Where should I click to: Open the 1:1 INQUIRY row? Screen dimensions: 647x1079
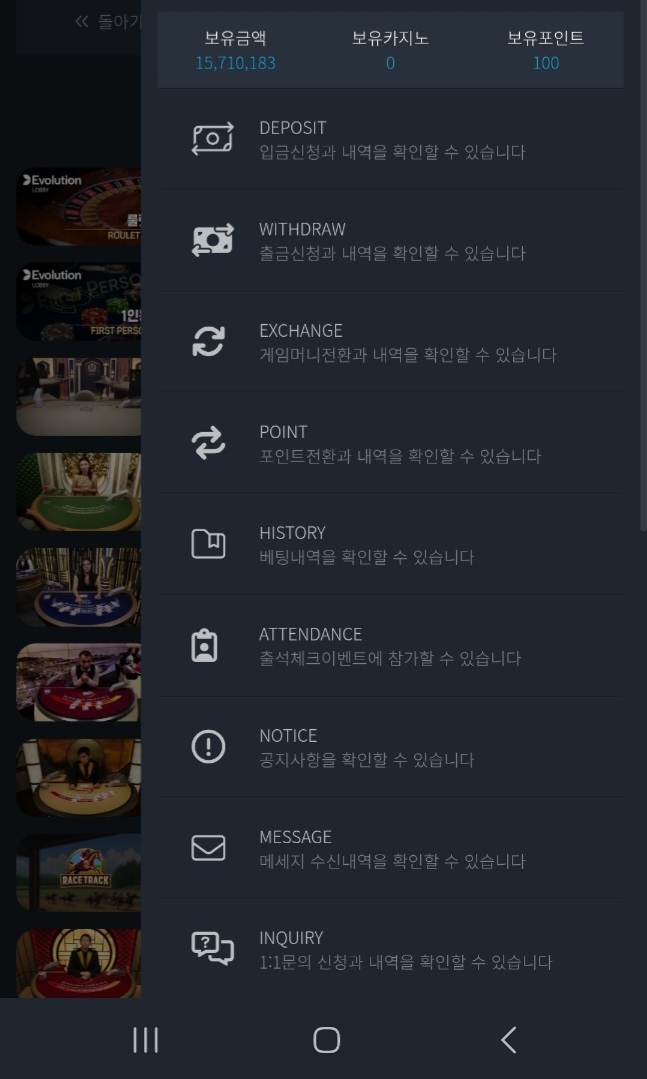tap(390, 949)
